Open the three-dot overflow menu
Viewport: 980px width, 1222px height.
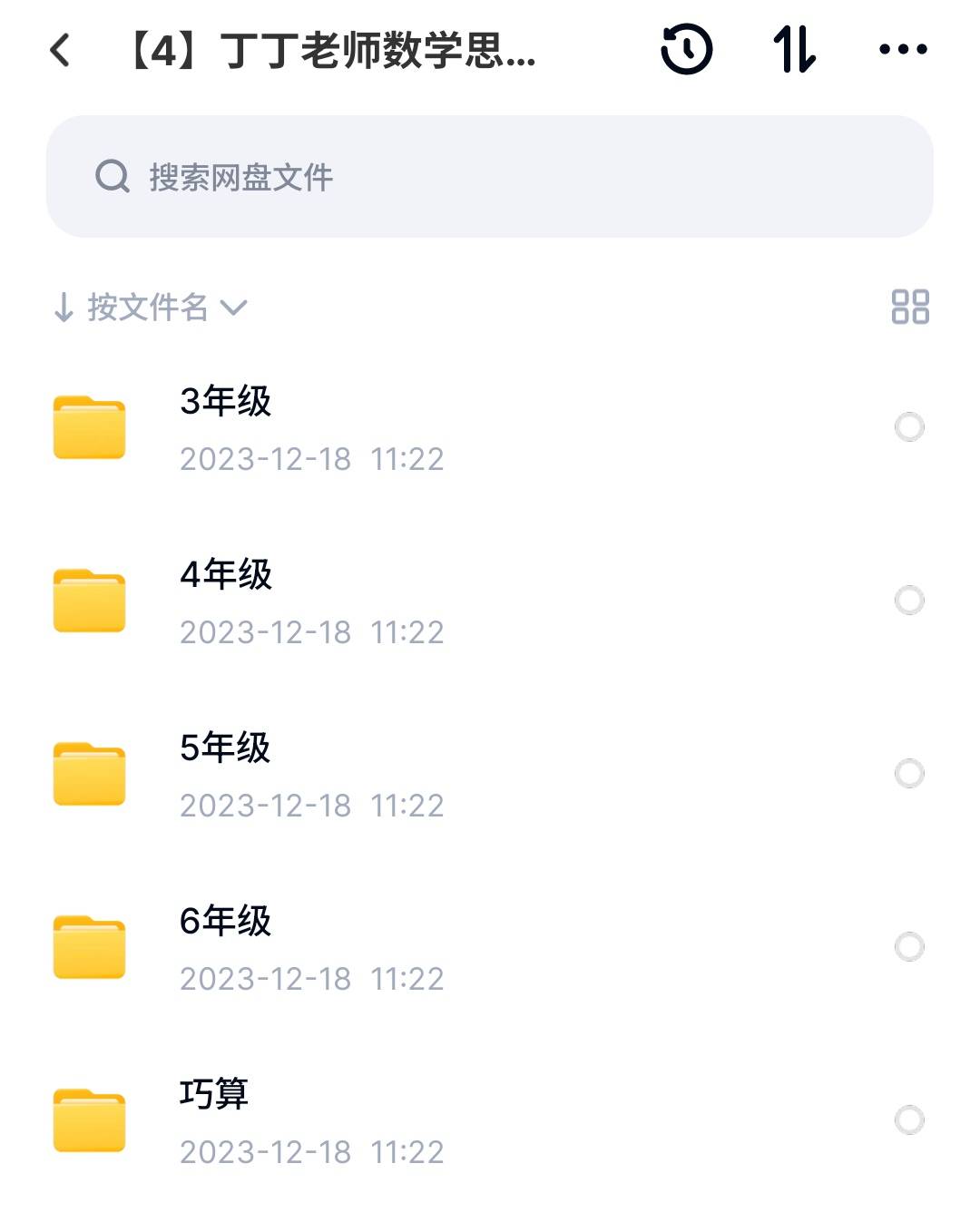tap(903, 50)
